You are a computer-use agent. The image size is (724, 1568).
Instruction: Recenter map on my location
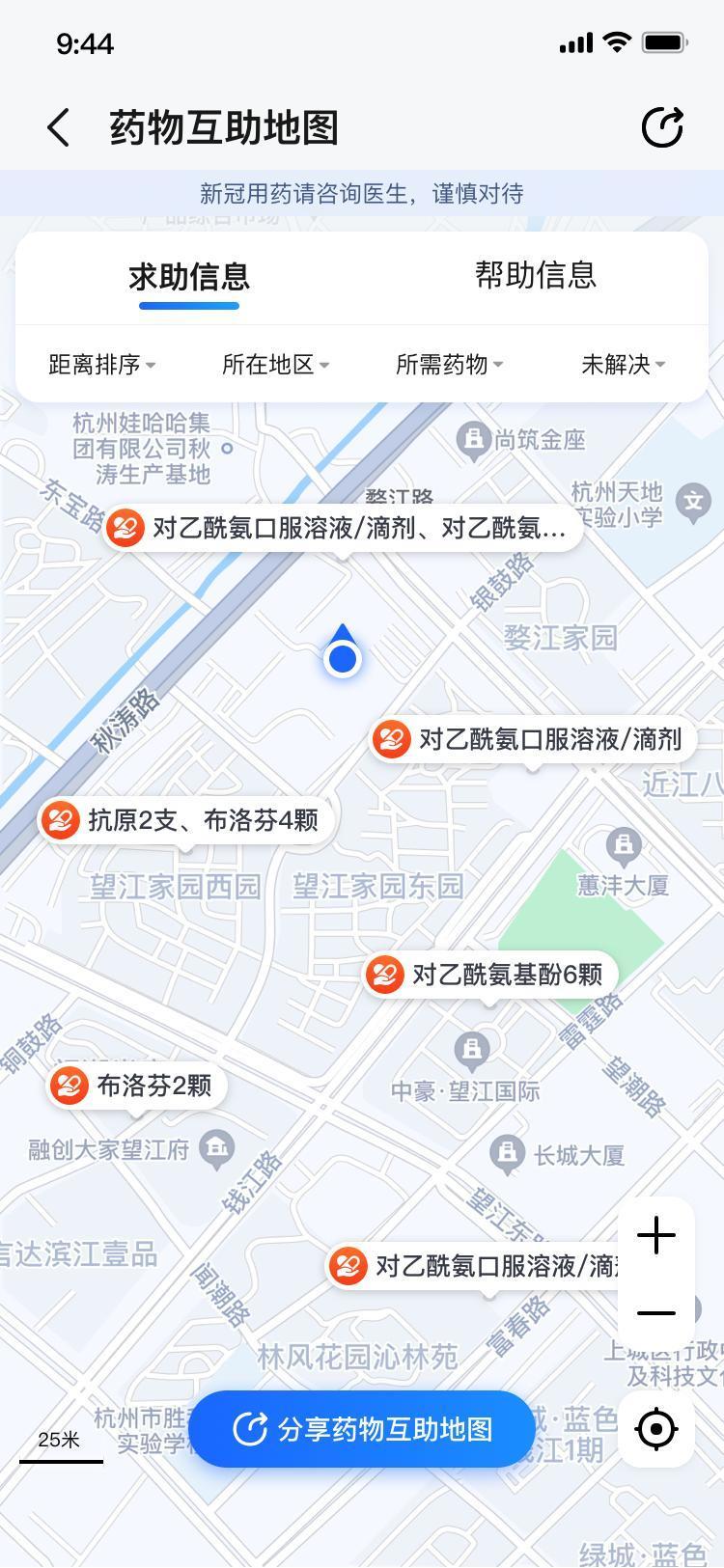(656, 1429)
